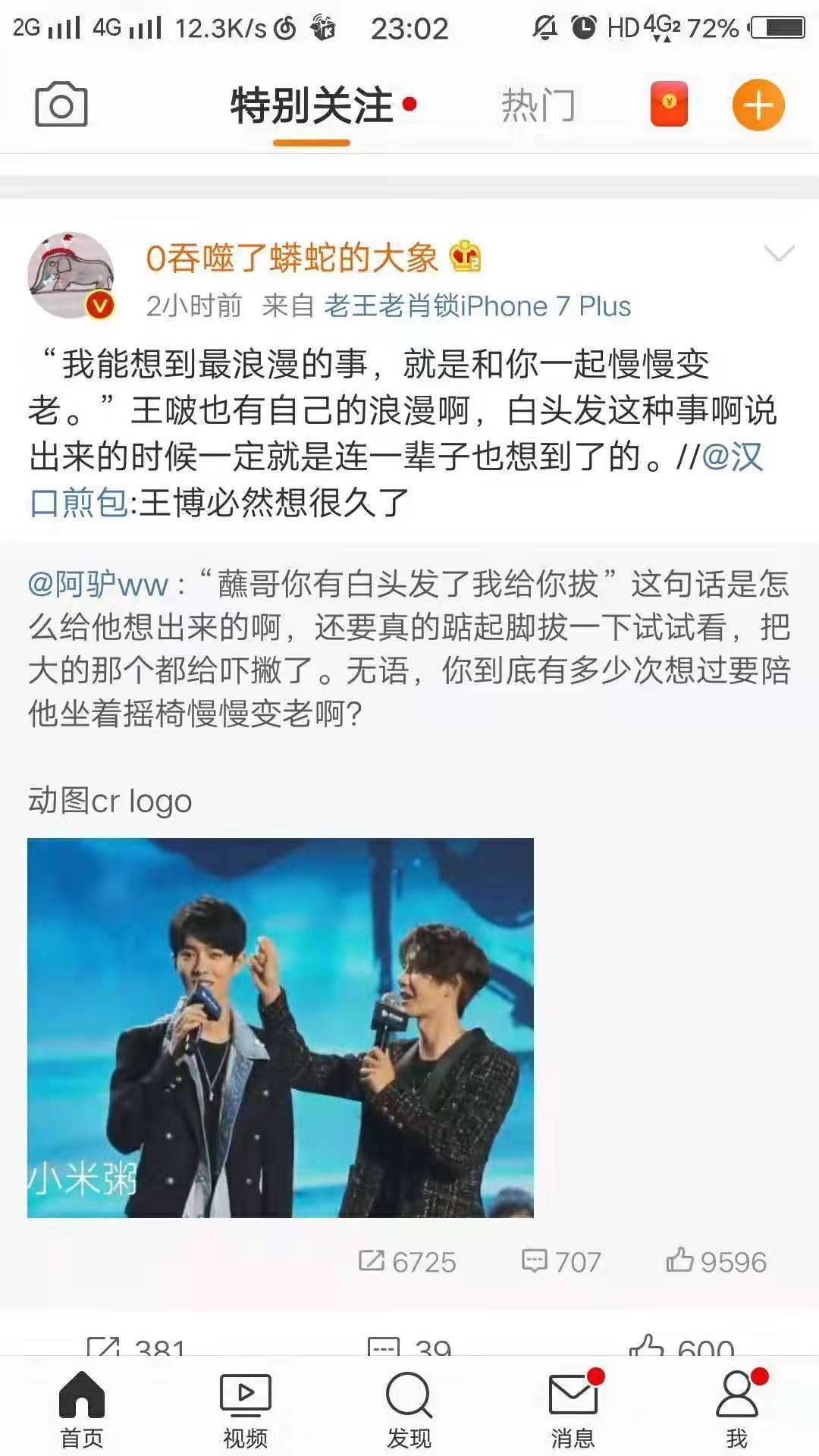
Task: Open the camera icon
Action: pos(61,105)
